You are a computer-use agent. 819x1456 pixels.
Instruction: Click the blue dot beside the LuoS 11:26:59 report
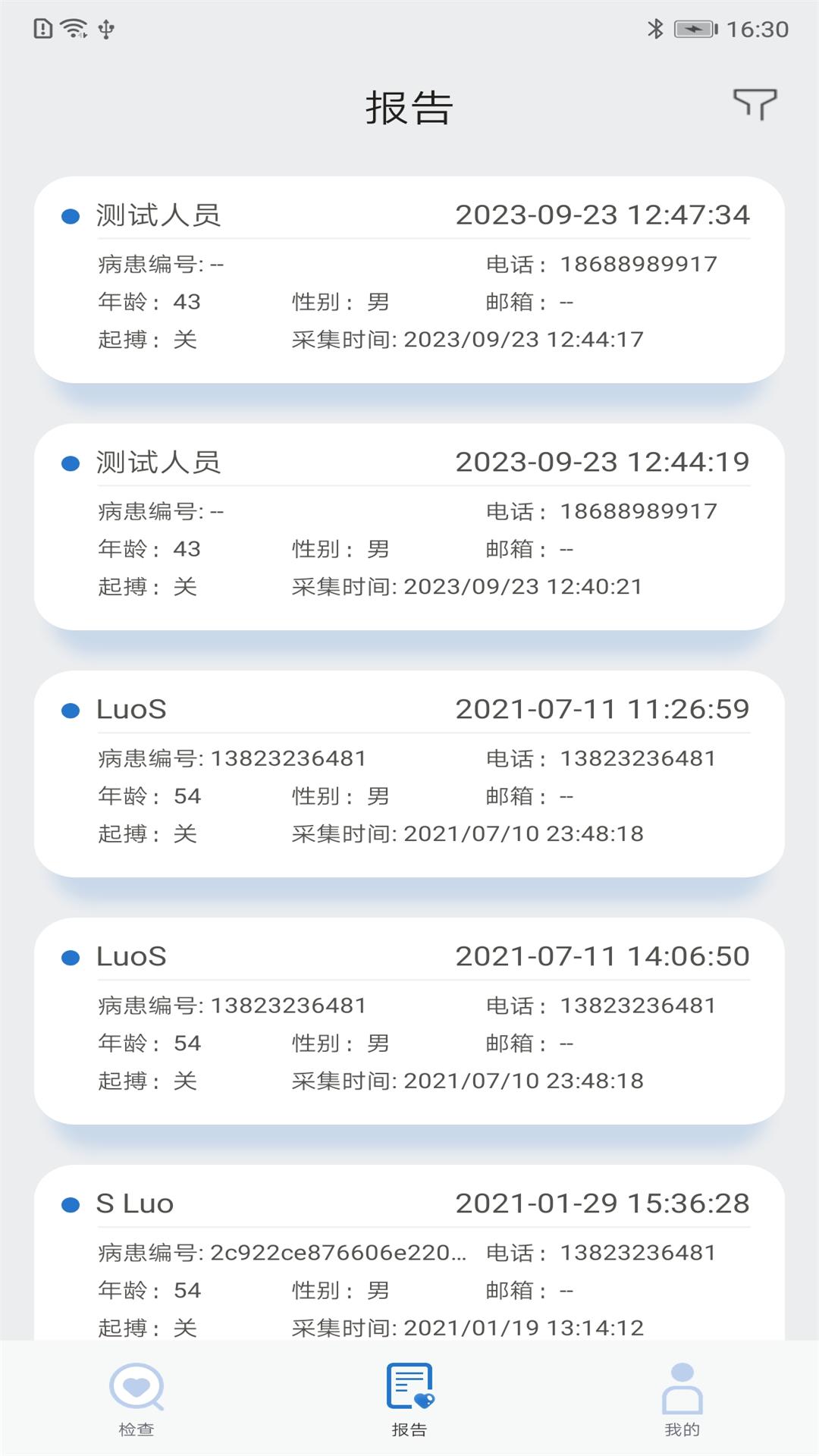pyautogui.click(x=71, y=710)
